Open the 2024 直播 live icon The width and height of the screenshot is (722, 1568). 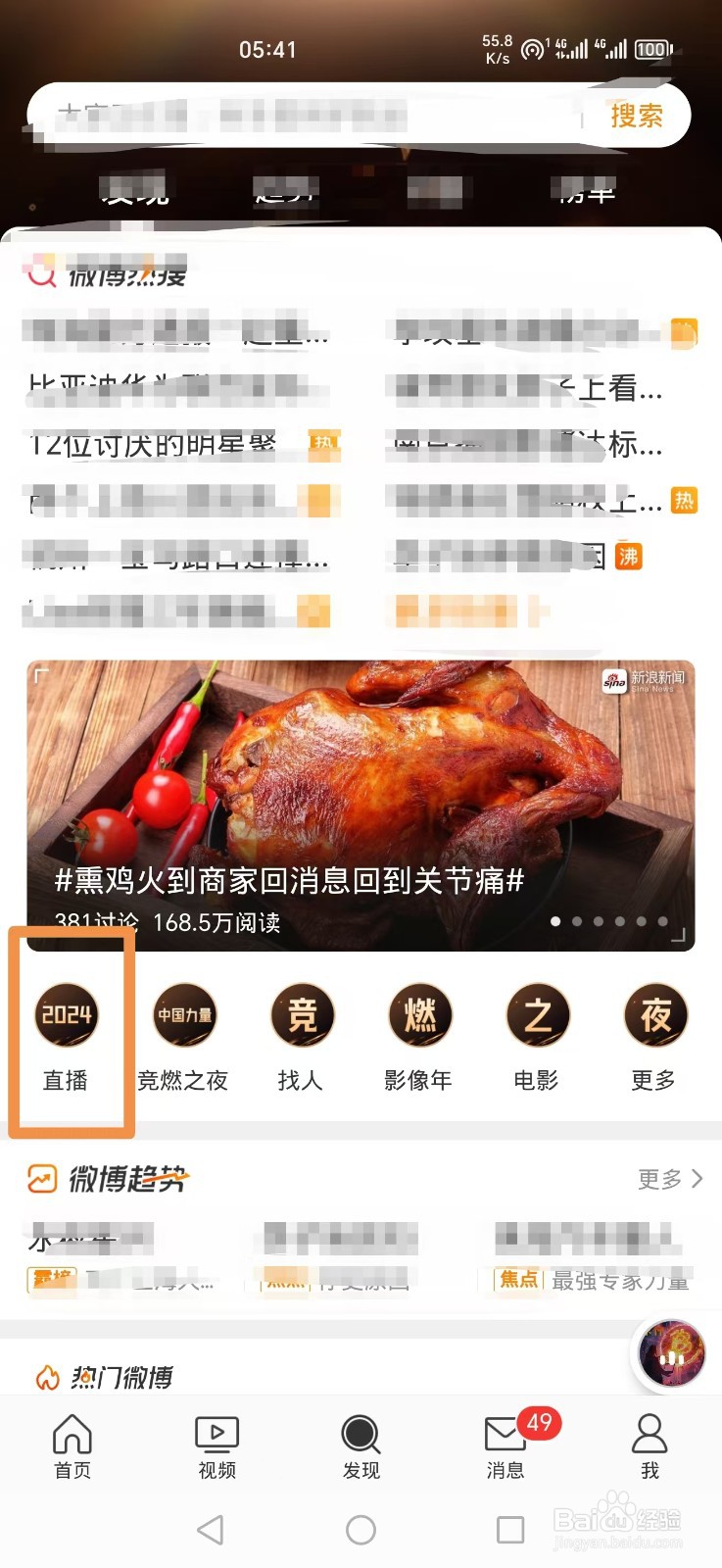(68, 1015)
